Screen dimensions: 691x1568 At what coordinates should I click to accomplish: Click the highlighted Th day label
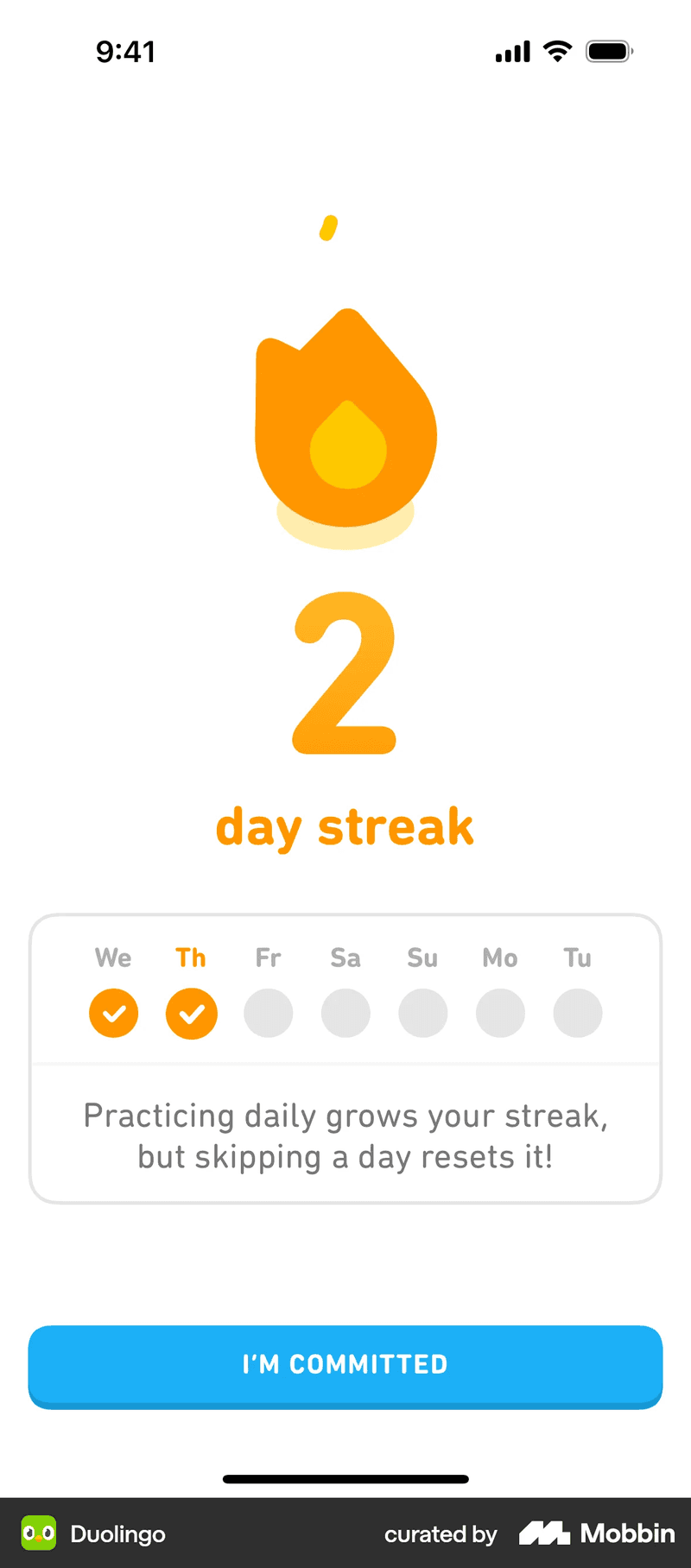191,958
